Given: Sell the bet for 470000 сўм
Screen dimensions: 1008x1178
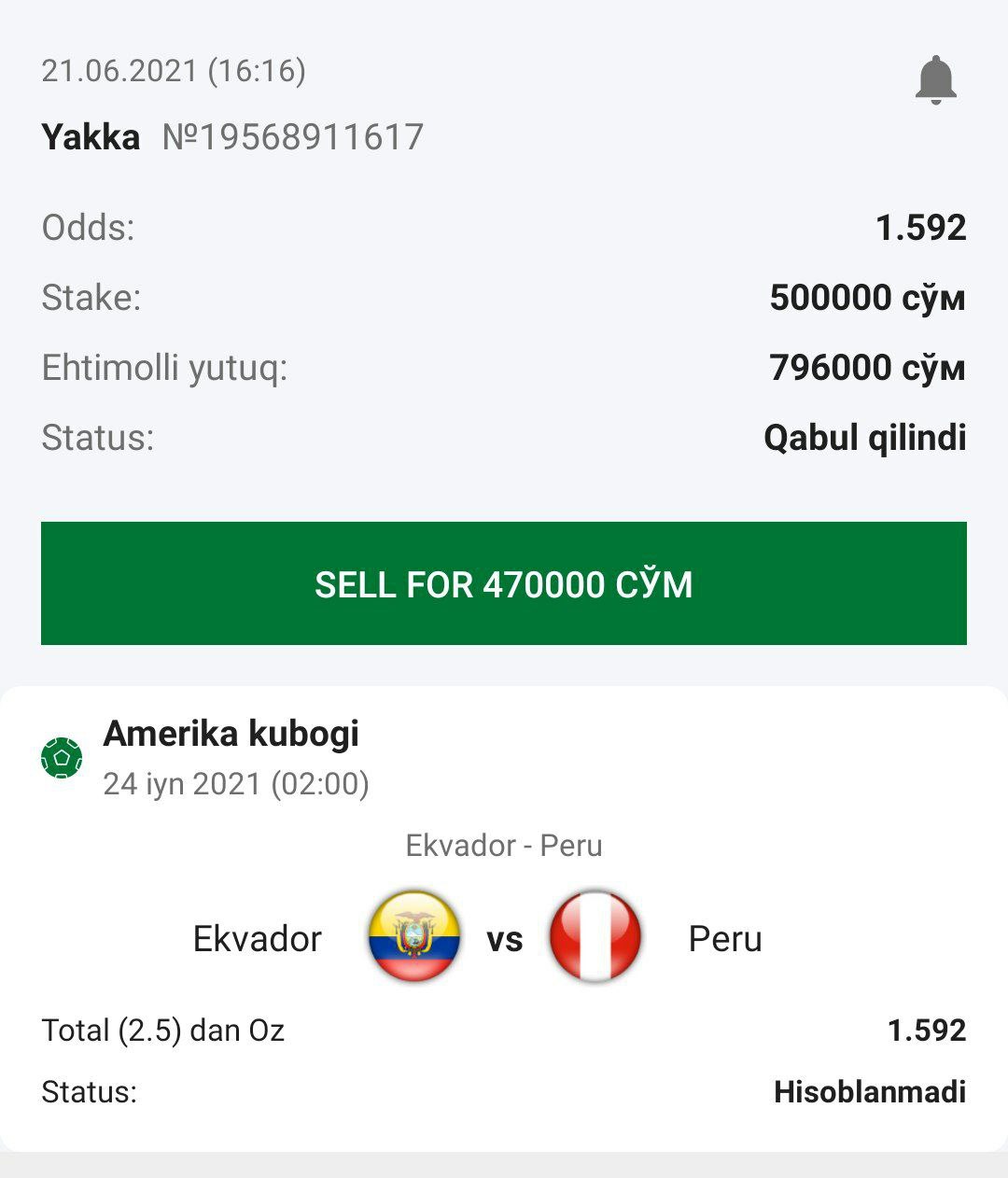Looking at the screenshot, I should (x=504, y=583).
